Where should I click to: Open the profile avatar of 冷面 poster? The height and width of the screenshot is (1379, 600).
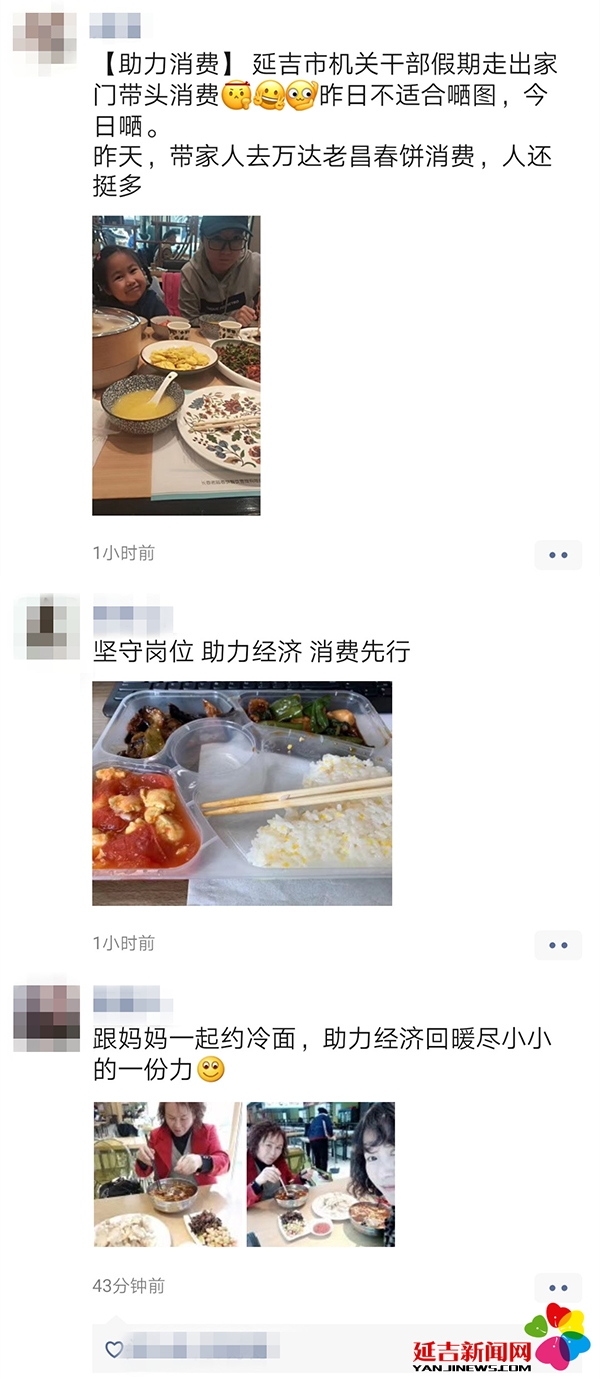pos(46,1017)
